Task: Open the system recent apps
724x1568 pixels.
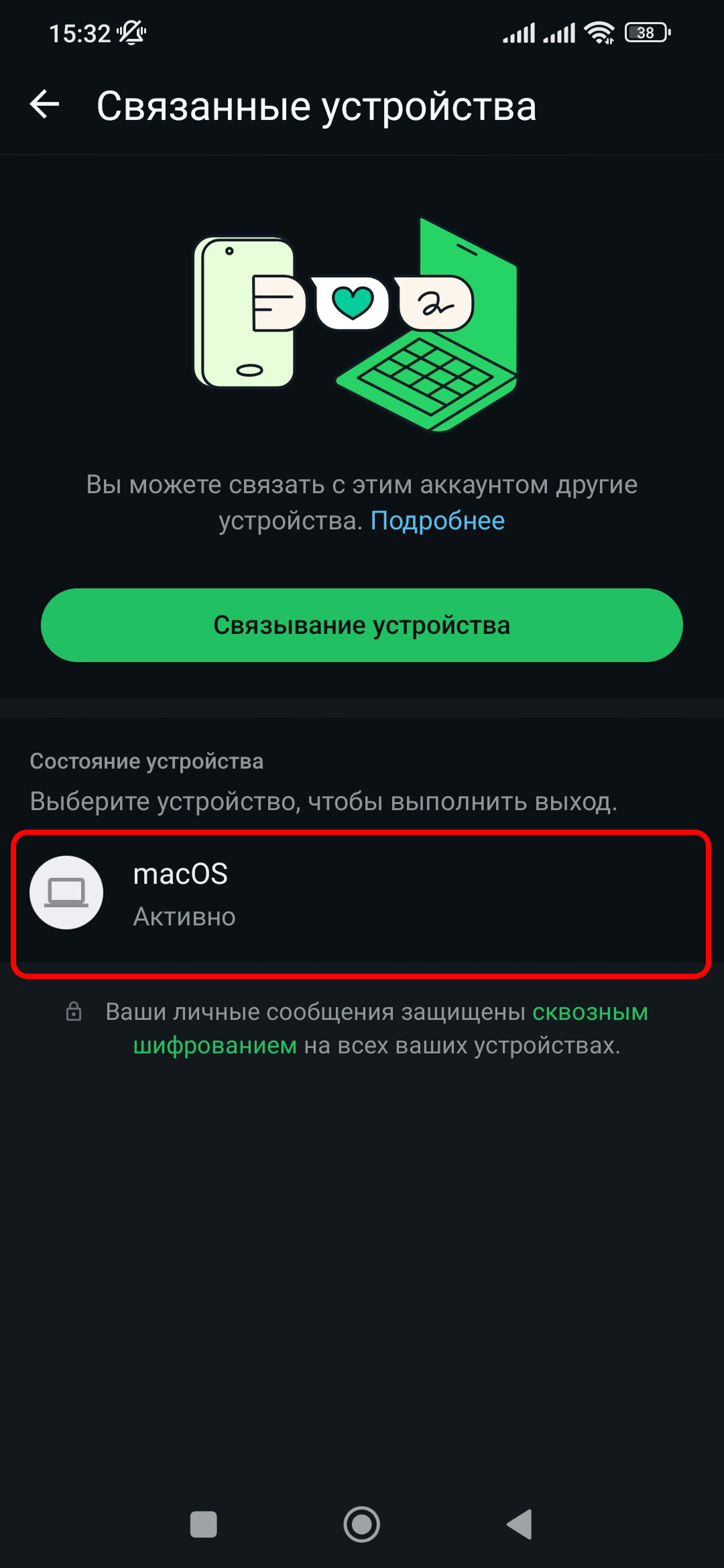Action: 203,1524
